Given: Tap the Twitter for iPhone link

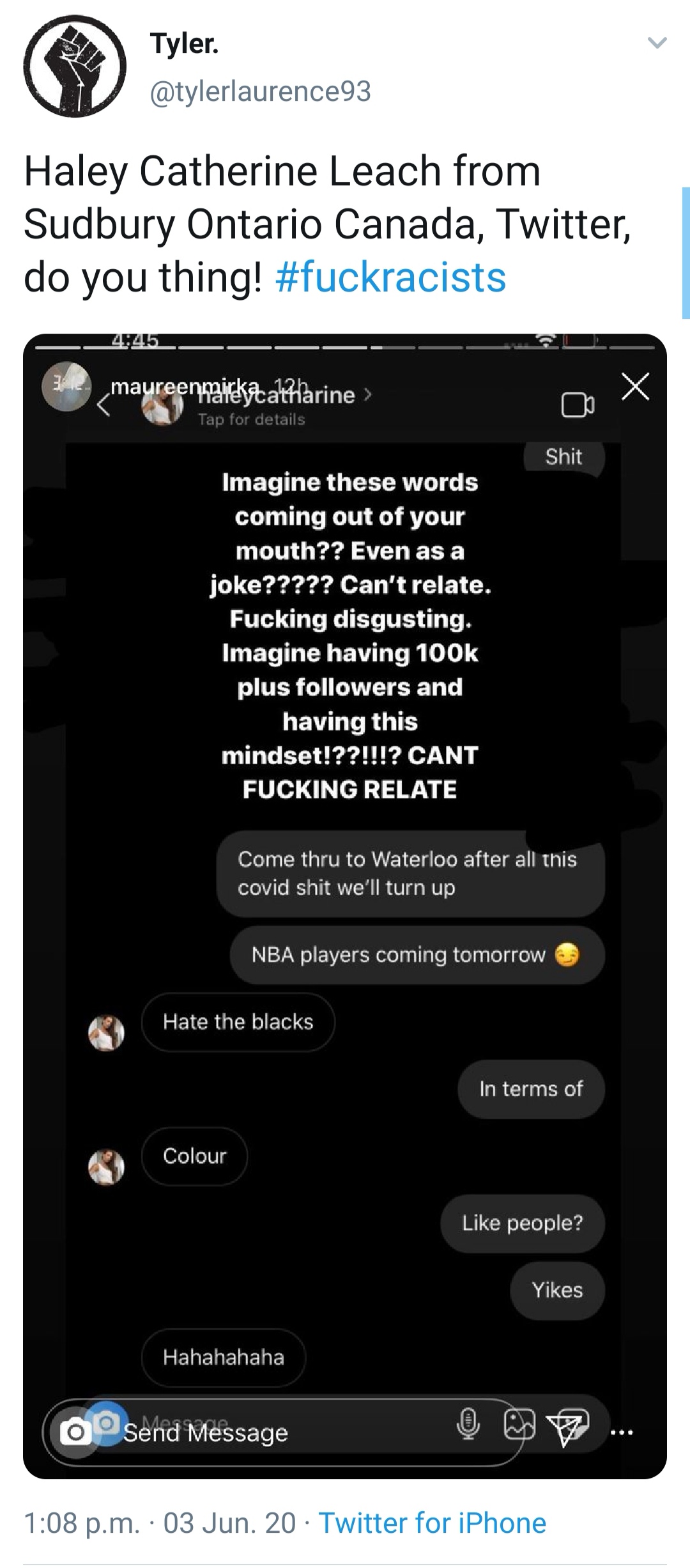Looking at the screenshot, I should pos(432,1523).
